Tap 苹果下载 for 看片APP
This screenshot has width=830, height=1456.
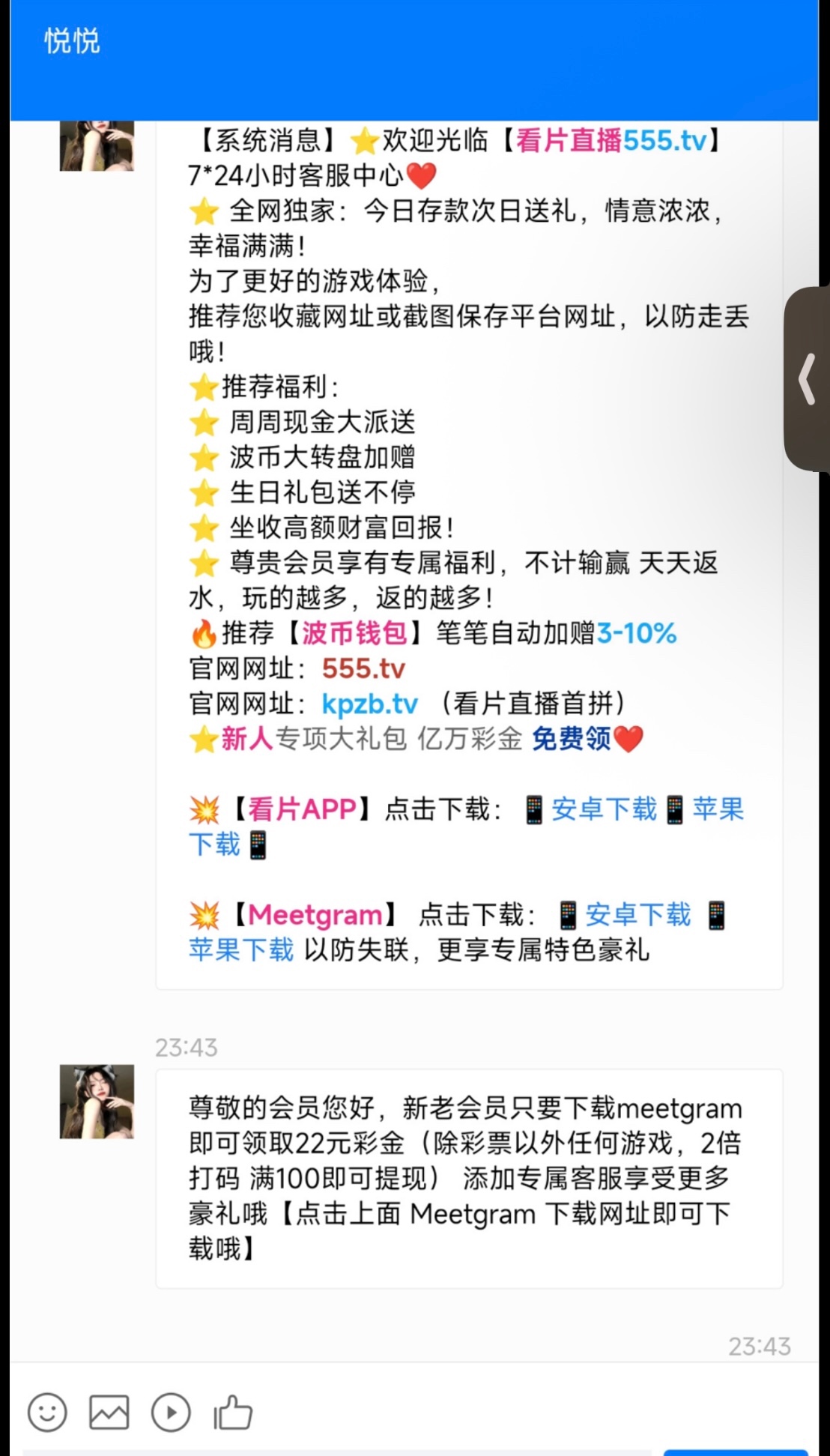(x=717, y=809)
